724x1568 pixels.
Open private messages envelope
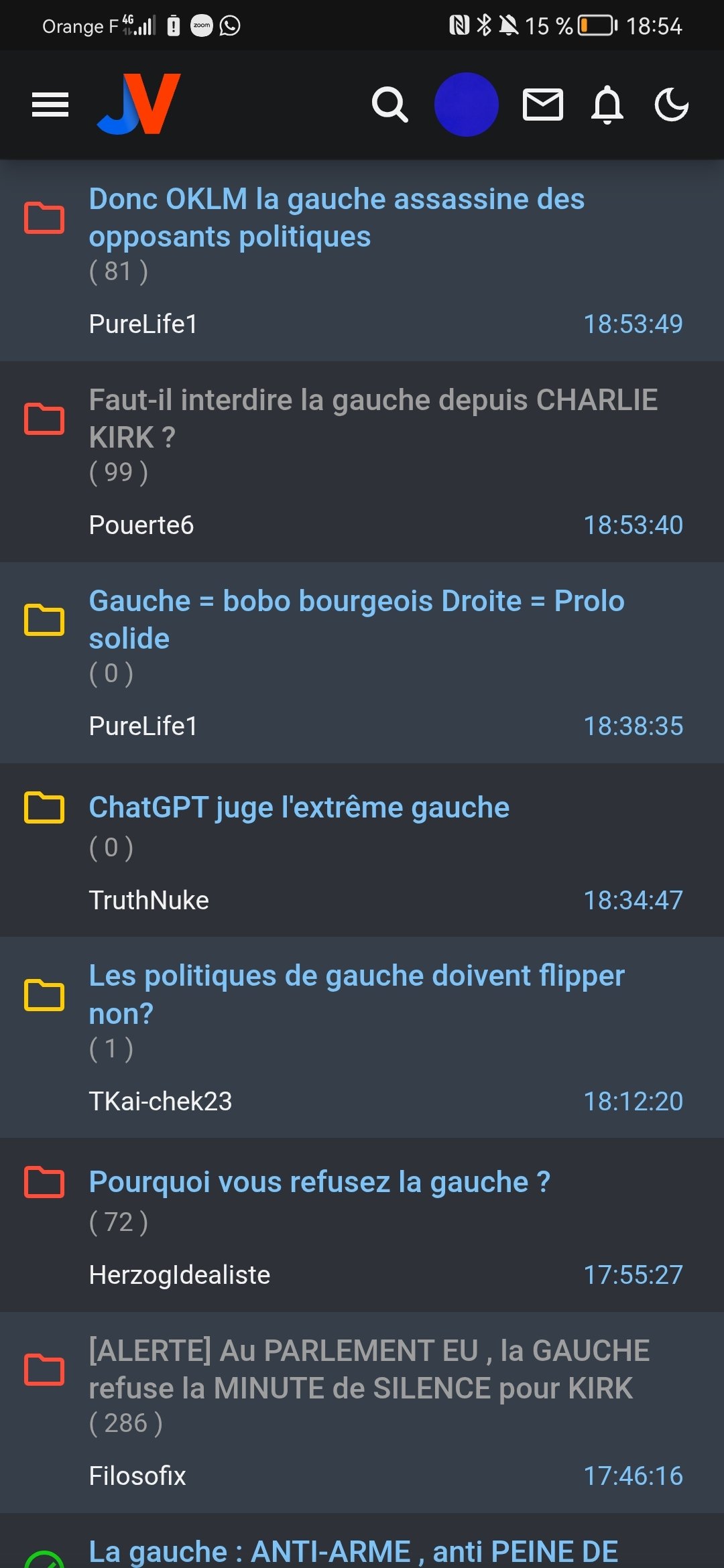(542, 105)
